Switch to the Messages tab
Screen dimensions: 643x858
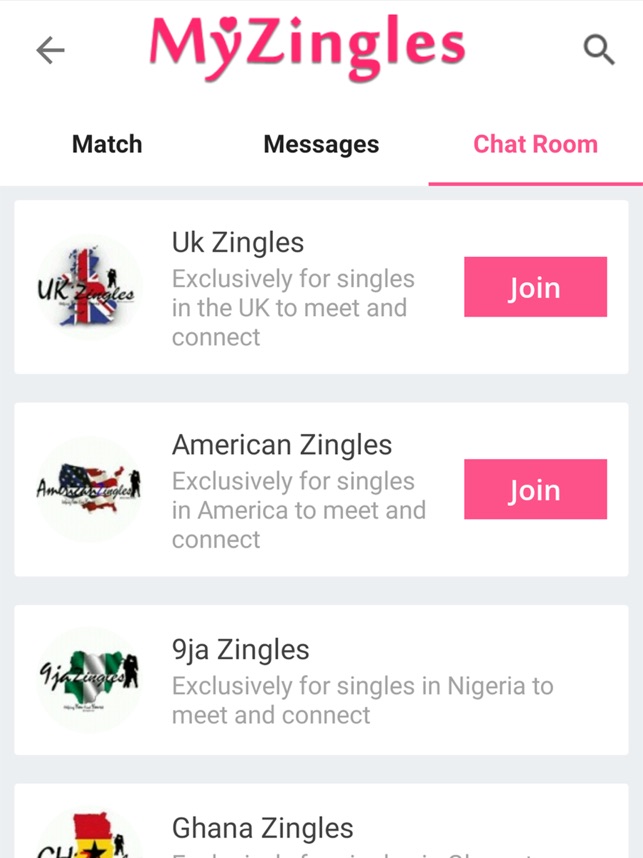[x=321, y=144]
